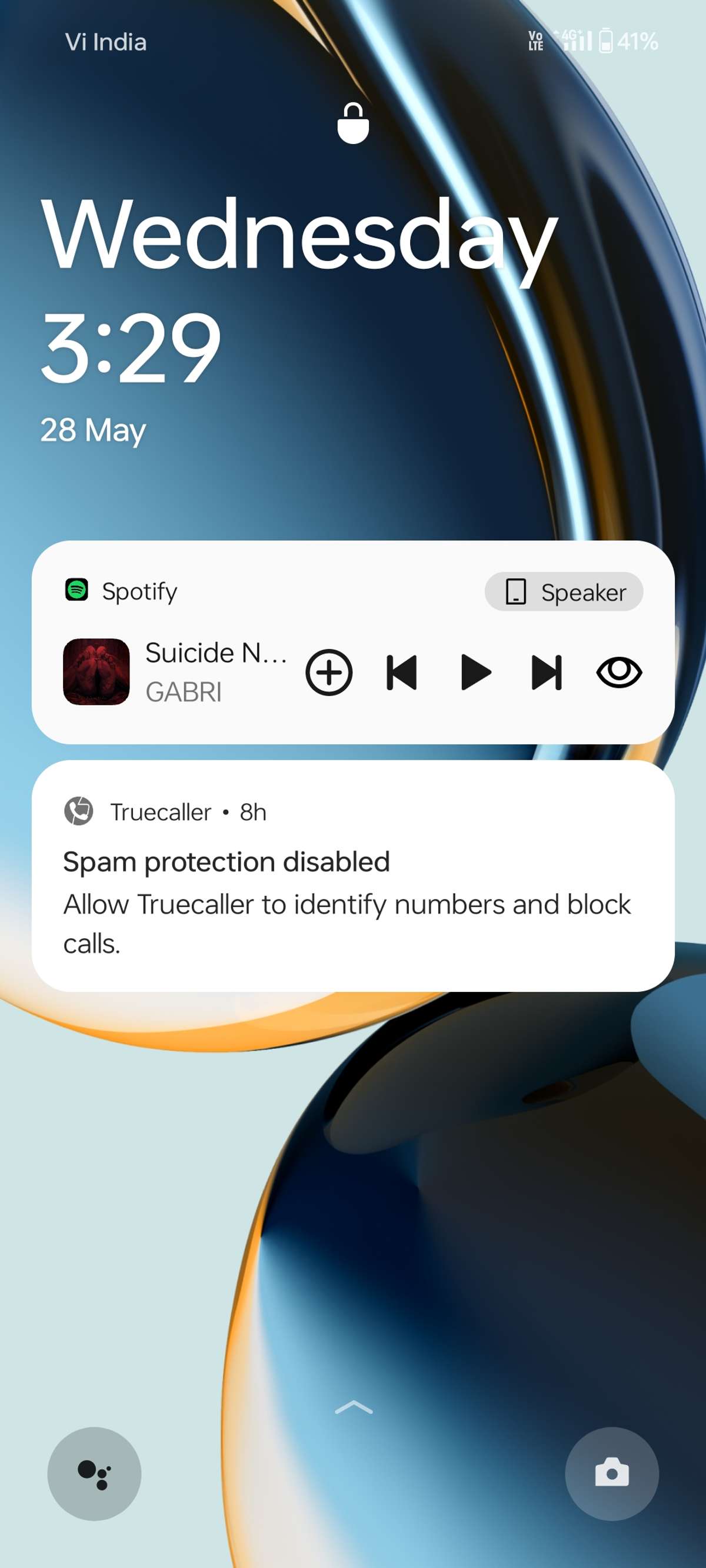Open the camera shortcut
This screenshot has width=706, height=1568.
(x=612, y=1474)
